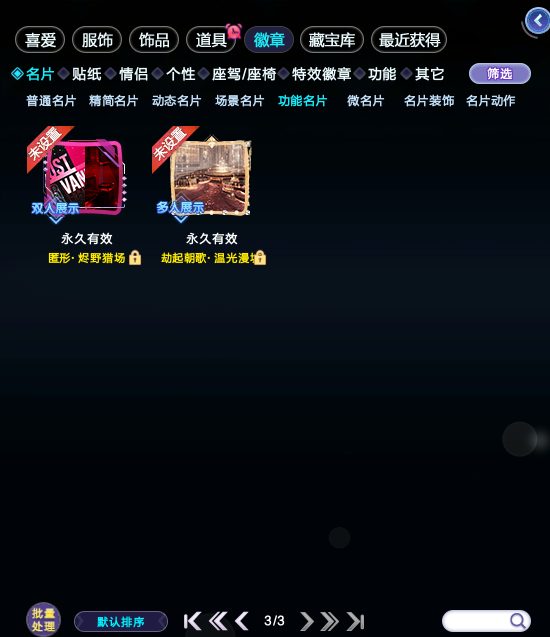Jump to the last page

[356, 621]
